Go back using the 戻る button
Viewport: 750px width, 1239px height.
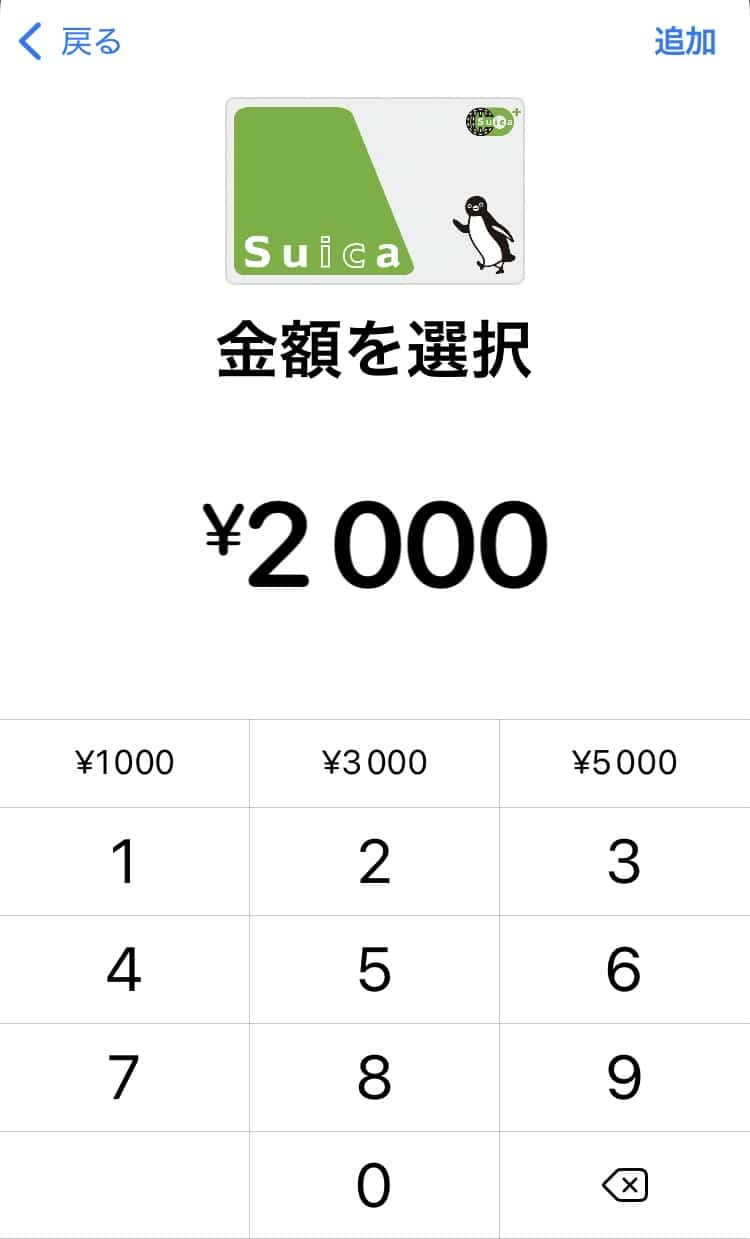tap(70, 42)
